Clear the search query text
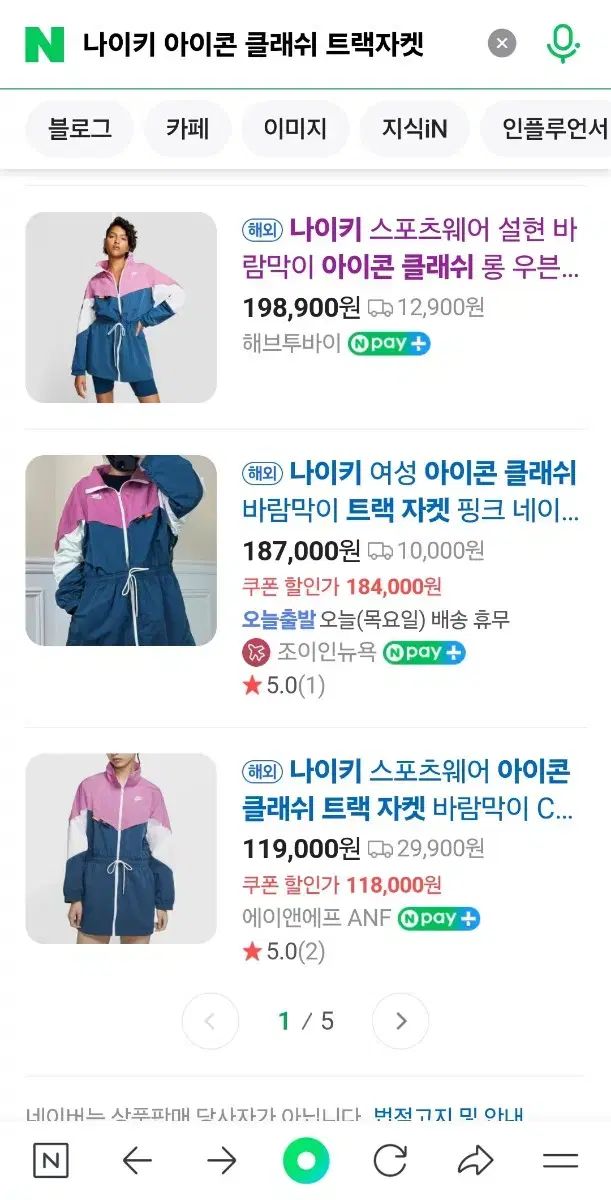The image size is (611, 1200). [502, 43]
